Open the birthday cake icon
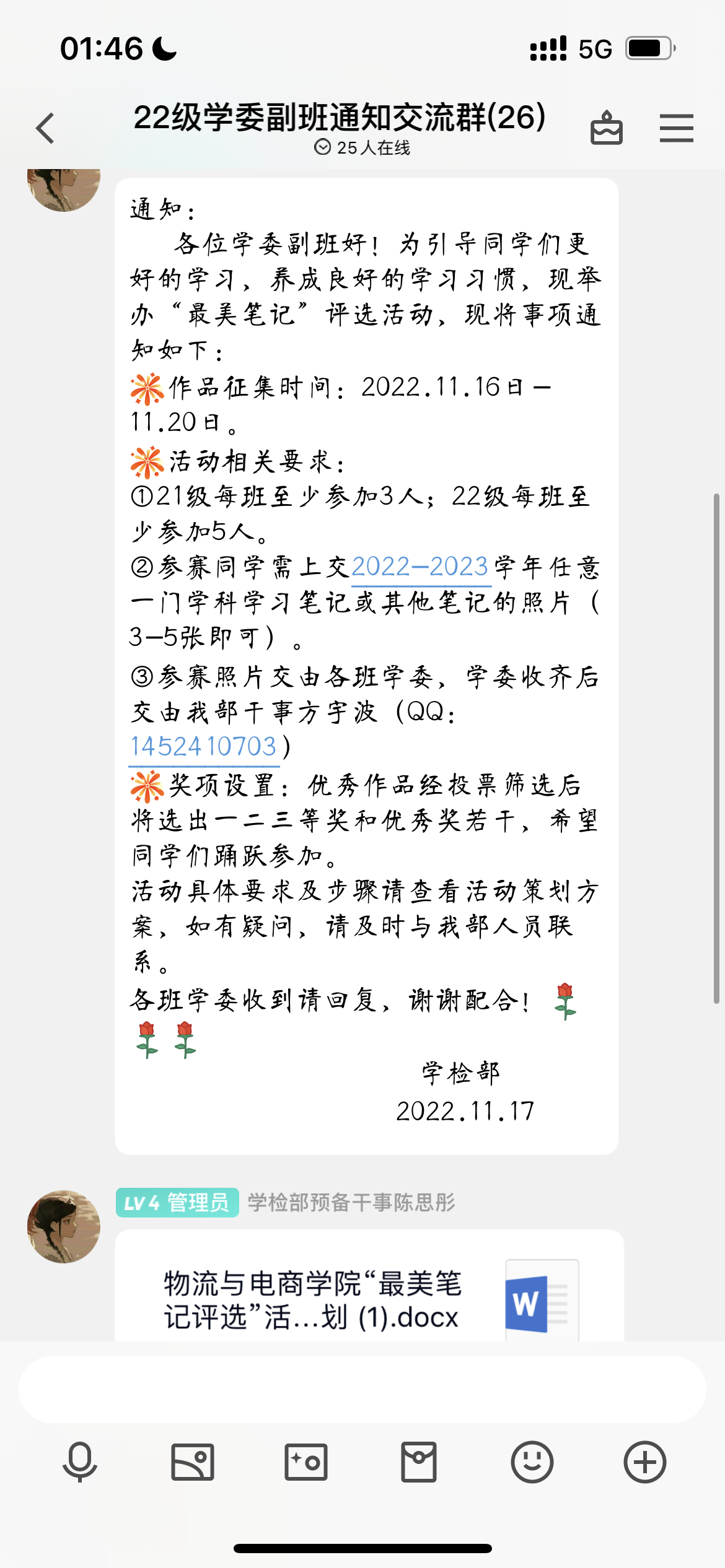The width and height of the screenshot is (725, 1568). click(x=606, y=128)
